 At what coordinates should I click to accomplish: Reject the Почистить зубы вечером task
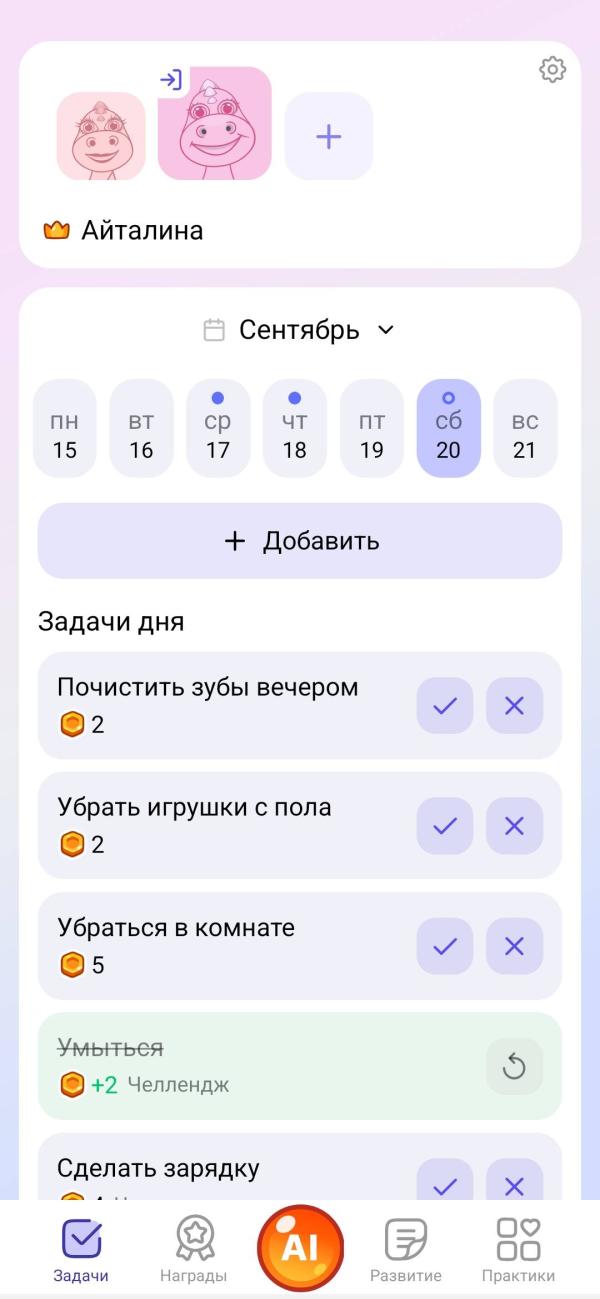[x=514, y=706]
